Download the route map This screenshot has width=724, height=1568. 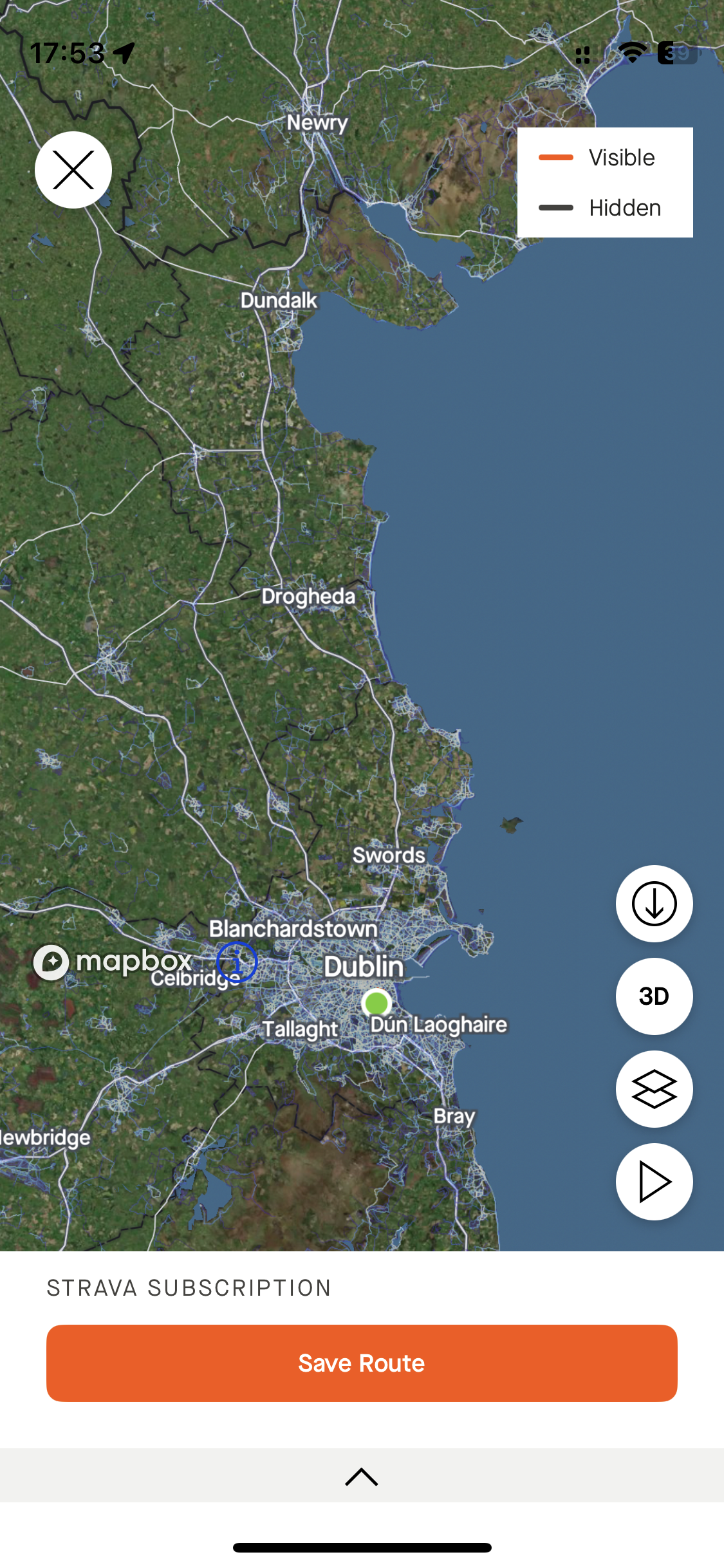pos(654,904)
